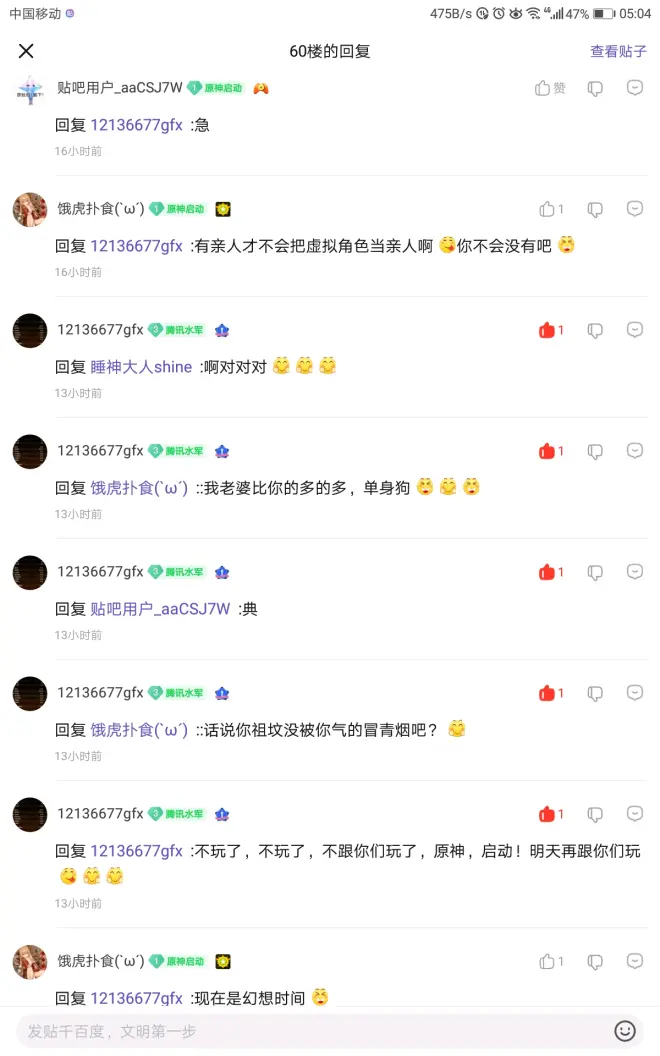Dislike the reply saying 典
Viewport: 660px width, 1056px height.
pyautogui.click(x=595, y=572)
